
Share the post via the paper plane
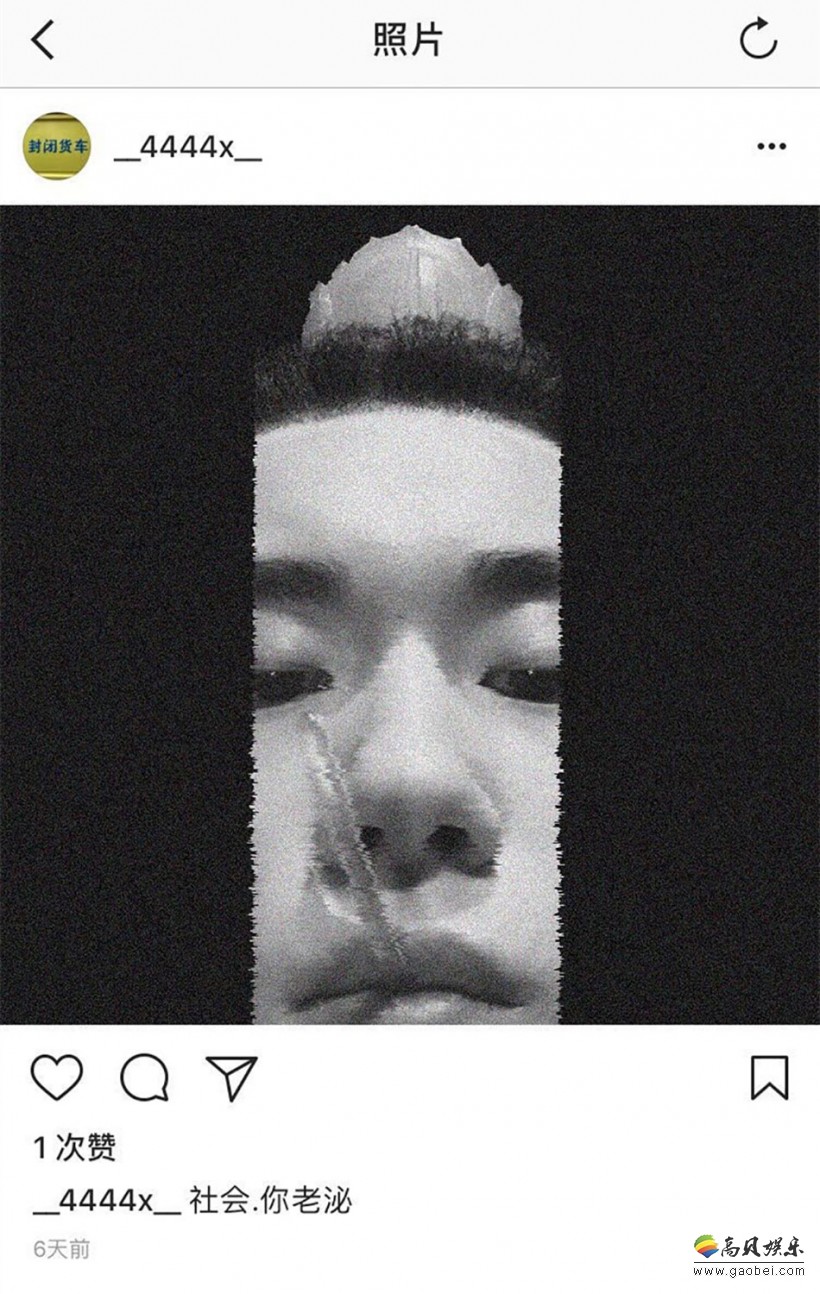pos(232,1078)
